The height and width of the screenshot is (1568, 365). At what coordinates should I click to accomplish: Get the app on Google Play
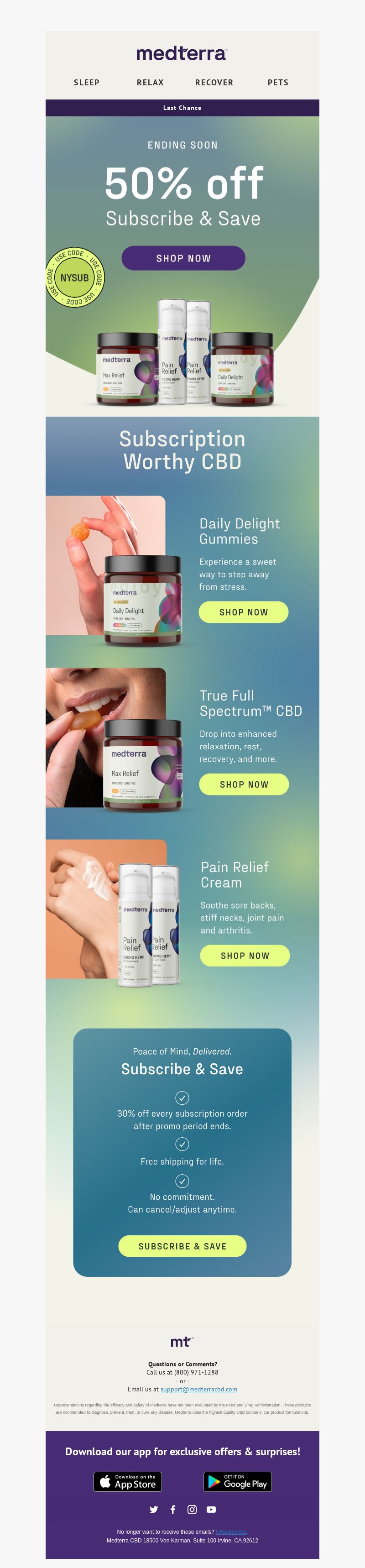(237, 1482)
